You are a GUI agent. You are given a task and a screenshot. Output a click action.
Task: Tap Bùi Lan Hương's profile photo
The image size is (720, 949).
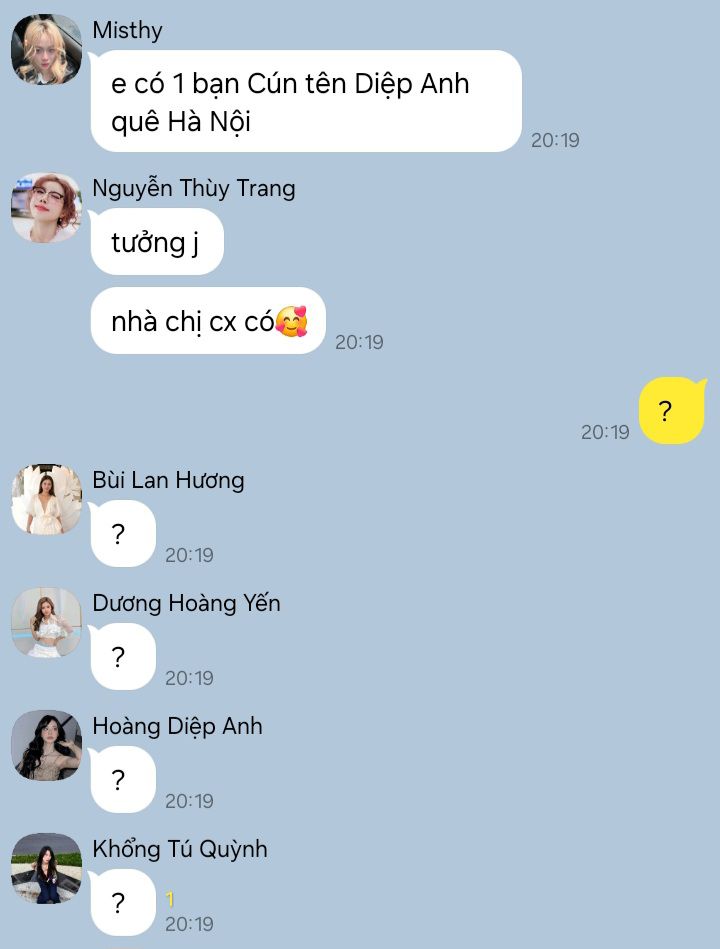pos(46,499)
